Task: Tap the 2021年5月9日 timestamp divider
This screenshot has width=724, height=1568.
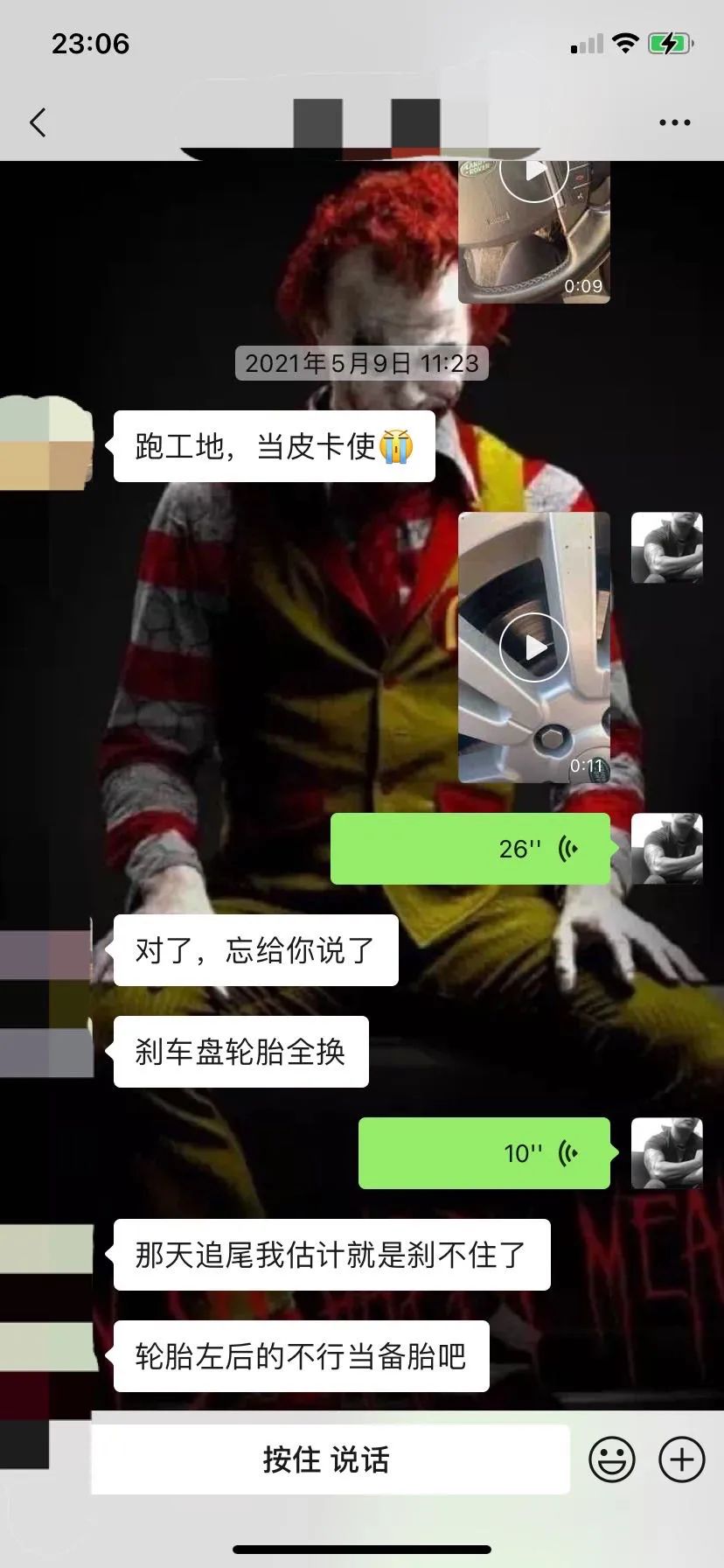Action: pos(362,365)
